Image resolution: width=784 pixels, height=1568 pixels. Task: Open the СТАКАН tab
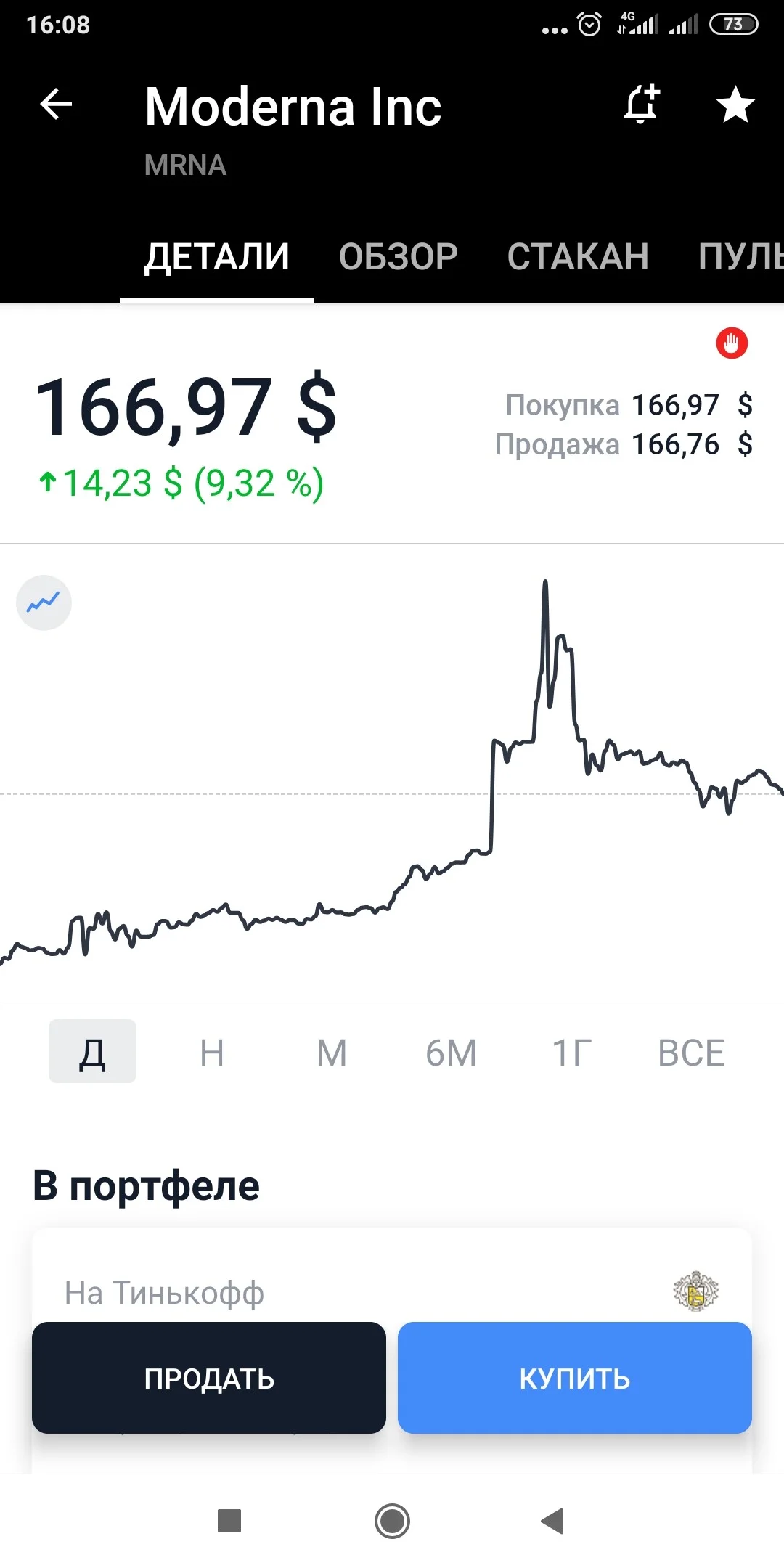[578, 256]
